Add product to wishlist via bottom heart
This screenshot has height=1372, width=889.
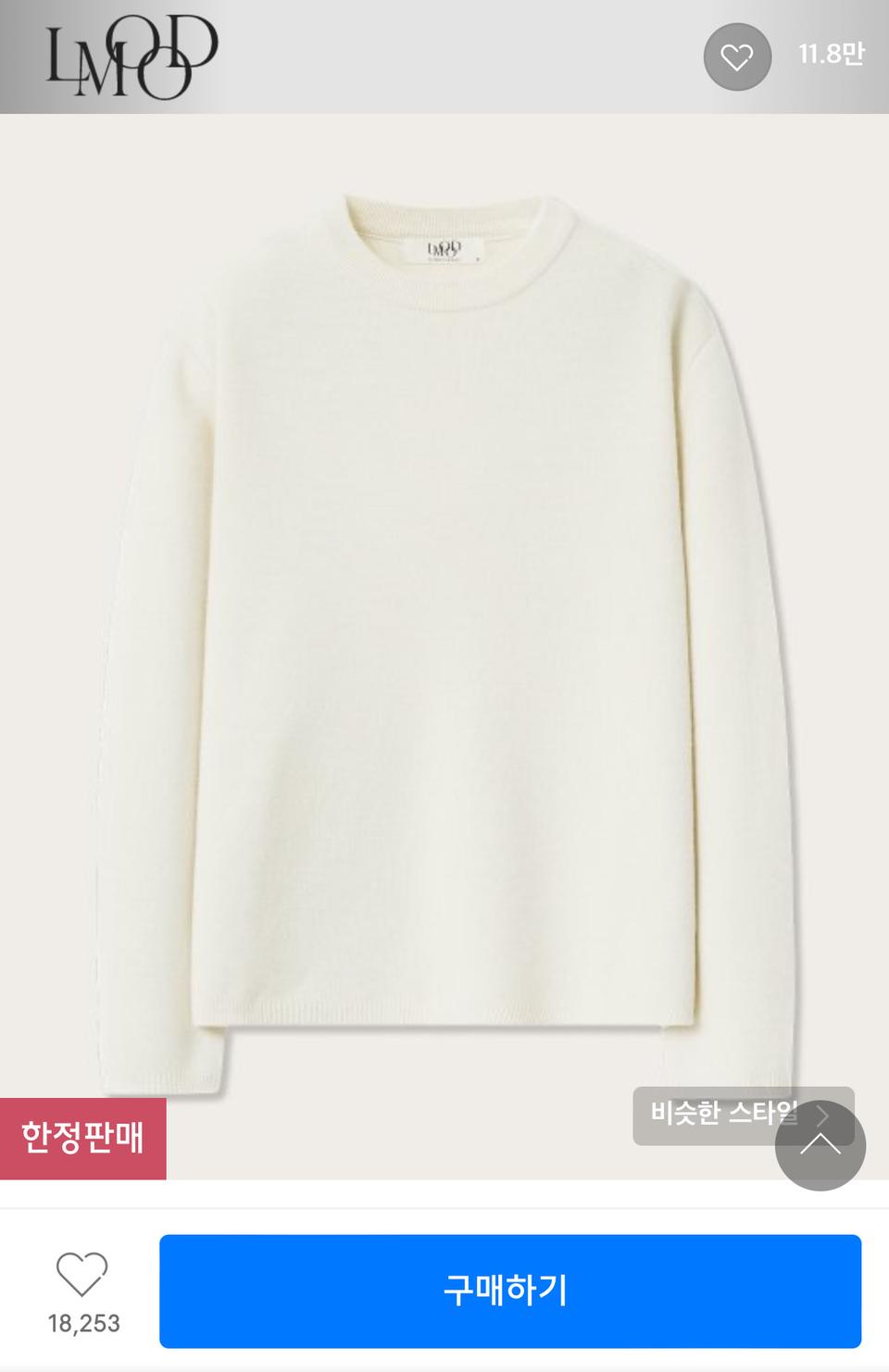pos(82,1276)
